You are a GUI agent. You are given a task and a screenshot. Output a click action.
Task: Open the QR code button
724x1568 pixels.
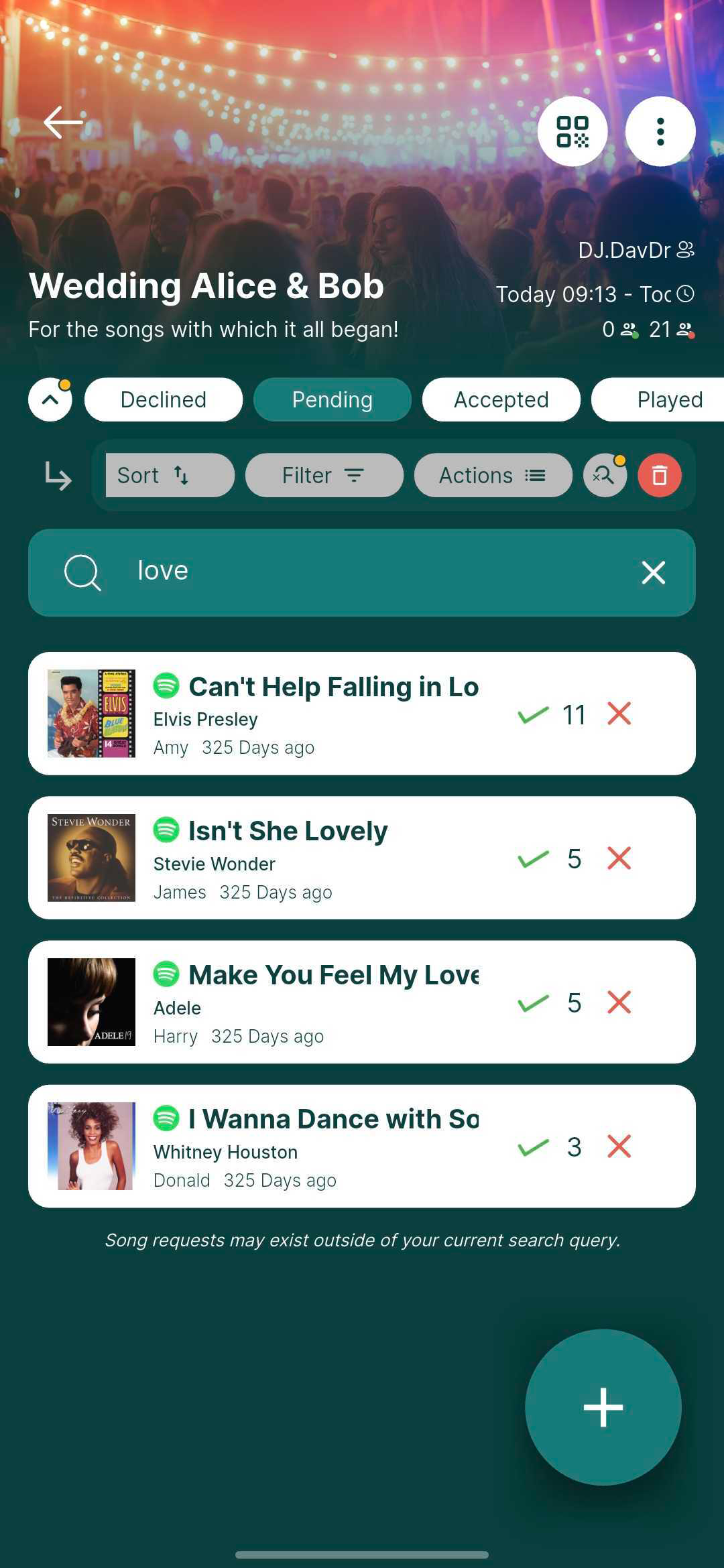(x=572, y=131)
